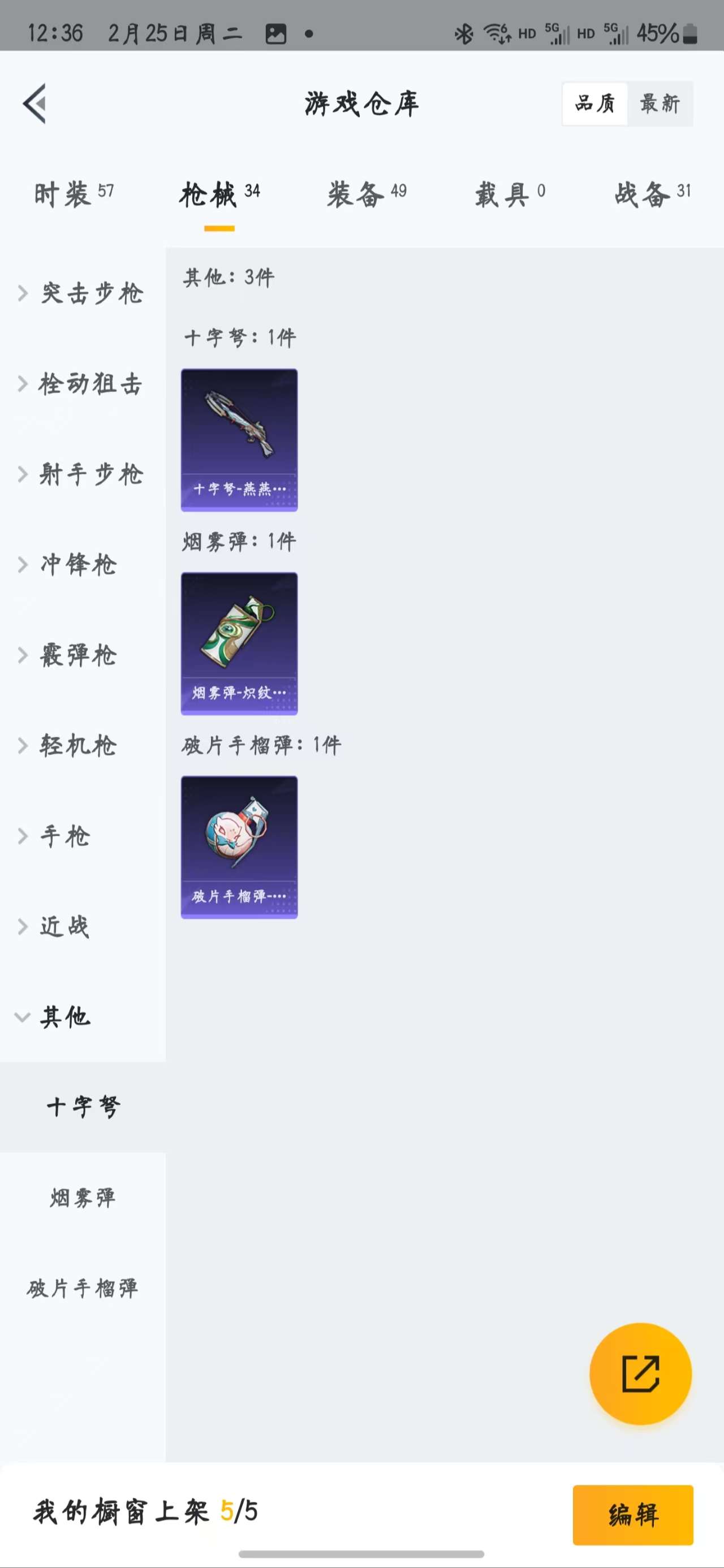Image resolution: width=724 pixels, height=1568 pixels.
Task: Tap the gallery icon in the status bar
Action: click(x=277, y=33)
